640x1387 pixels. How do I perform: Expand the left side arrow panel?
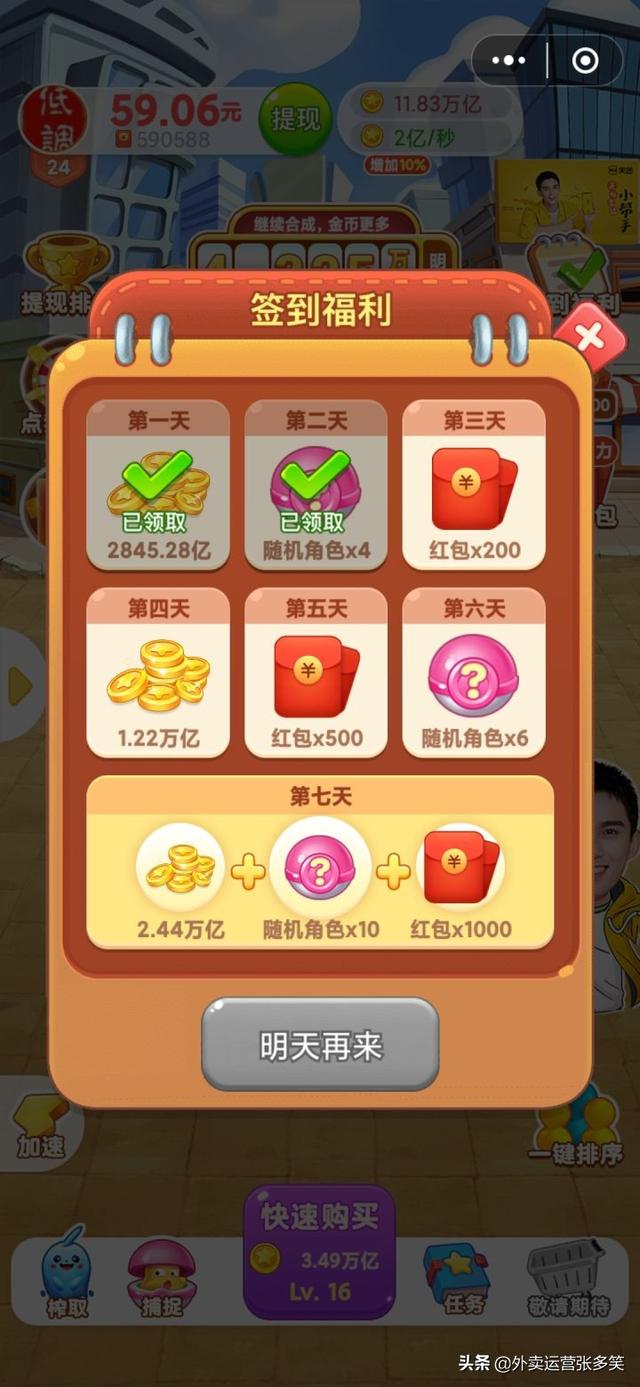[18, 685]
